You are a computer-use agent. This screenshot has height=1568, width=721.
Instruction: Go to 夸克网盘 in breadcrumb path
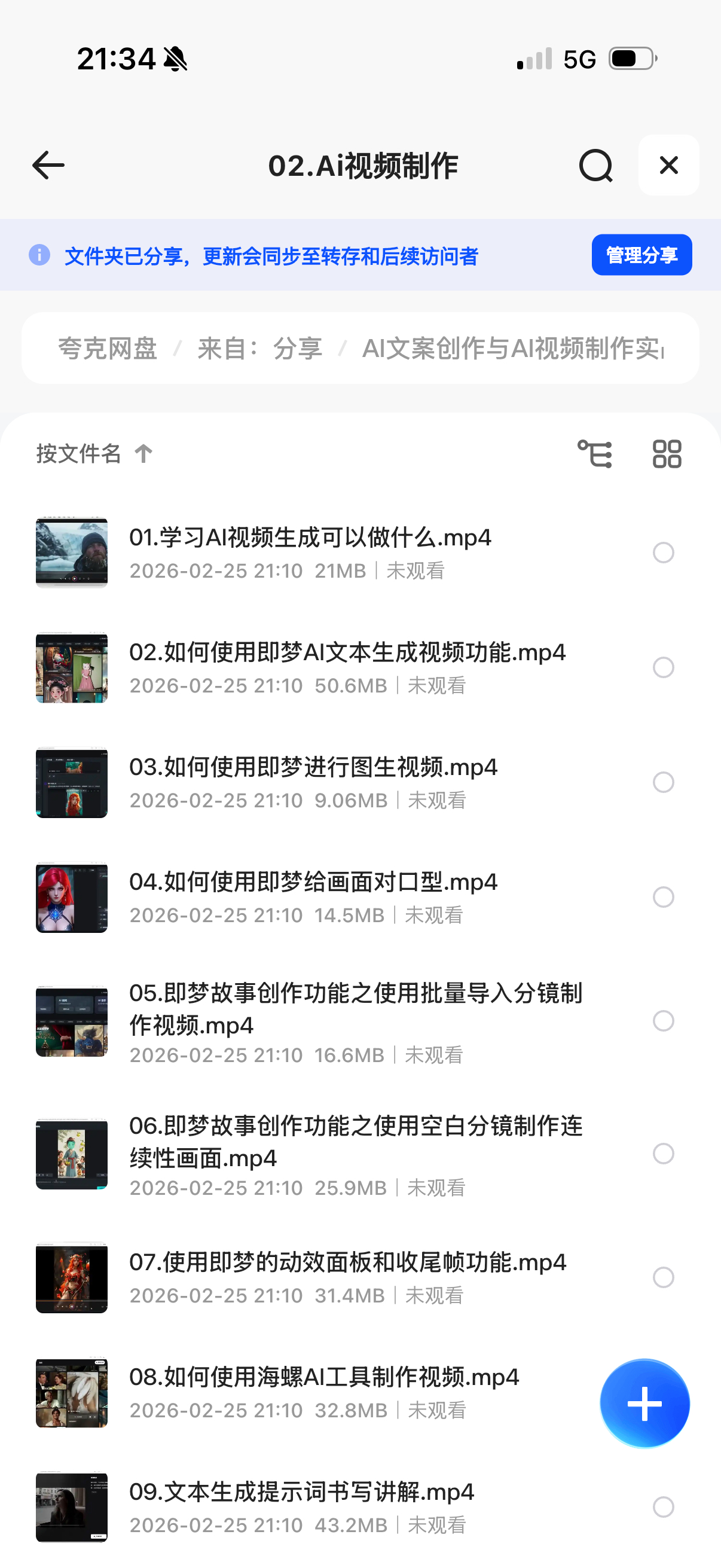(x=108, y=348)
